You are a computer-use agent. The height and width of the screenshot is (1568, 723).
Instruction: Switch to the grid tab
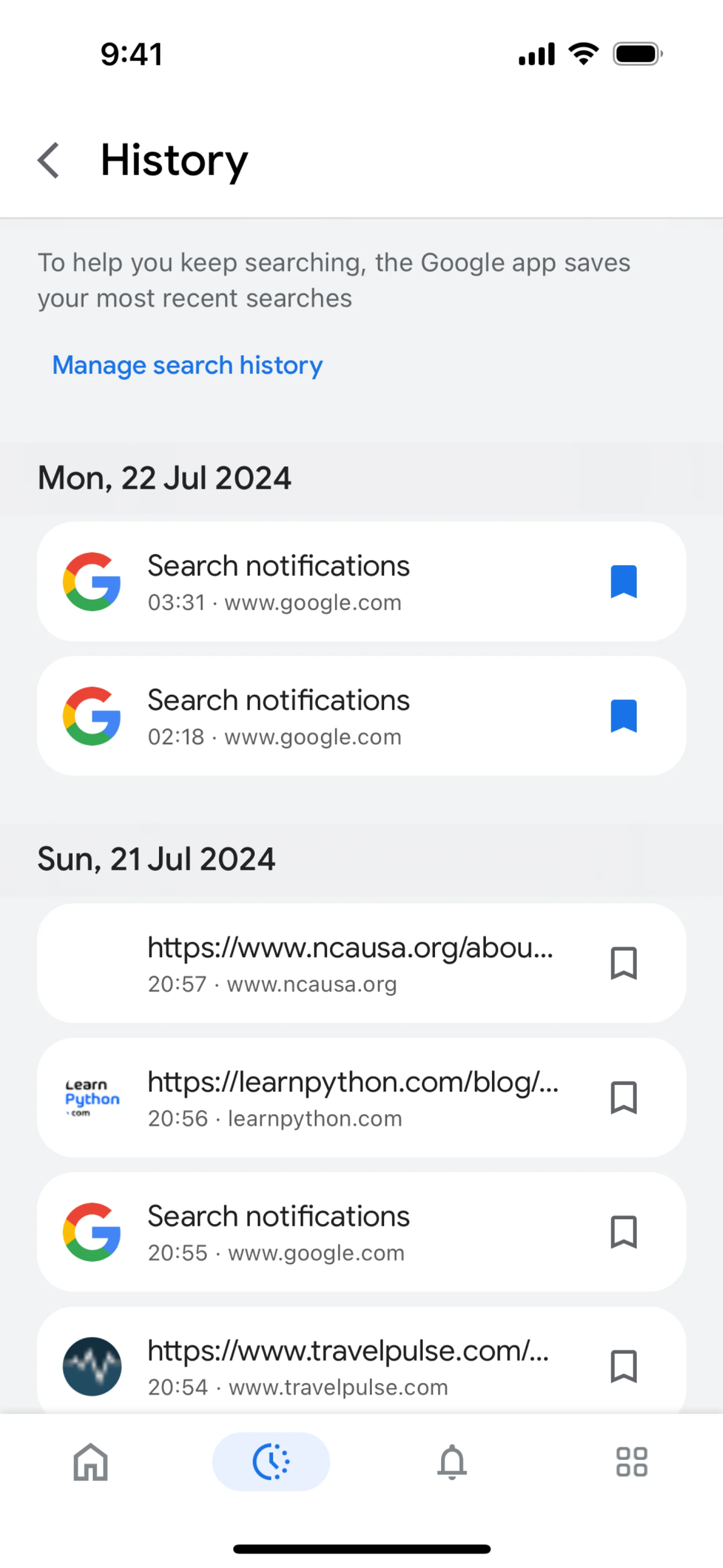click(632, 1461)
